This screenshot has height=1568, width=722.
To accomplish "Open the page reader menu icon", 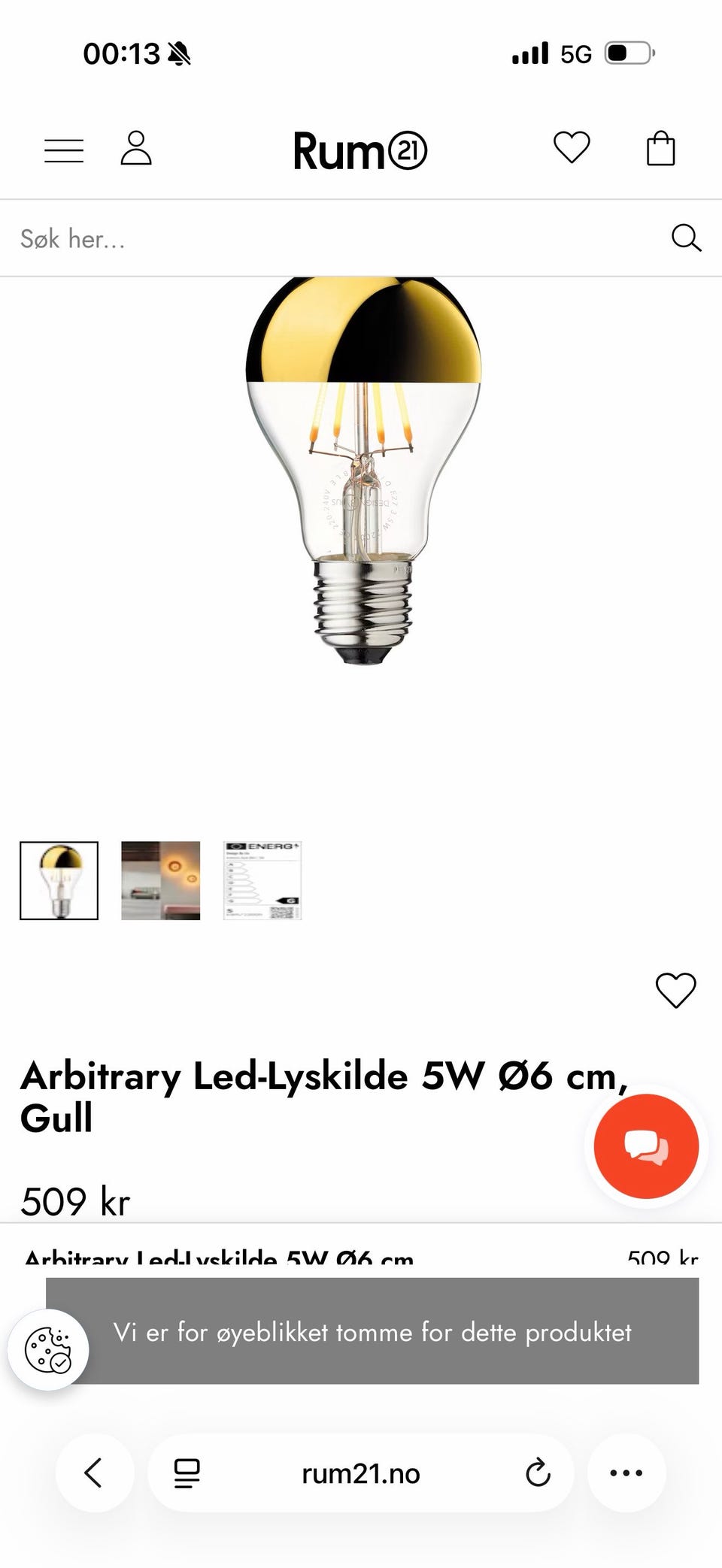I will click(x=187, y=1473).
